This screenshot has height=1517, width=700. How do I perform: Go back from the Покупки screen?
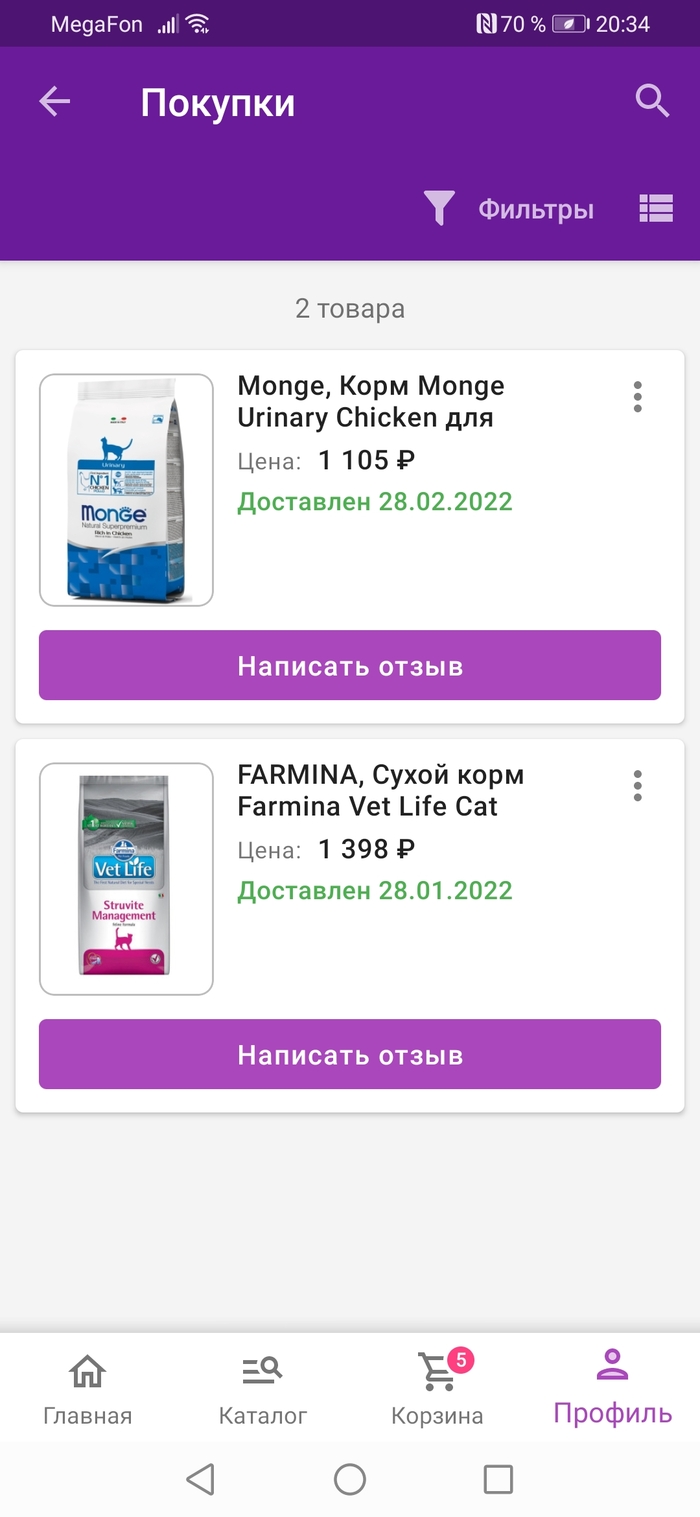pos(55,102)
